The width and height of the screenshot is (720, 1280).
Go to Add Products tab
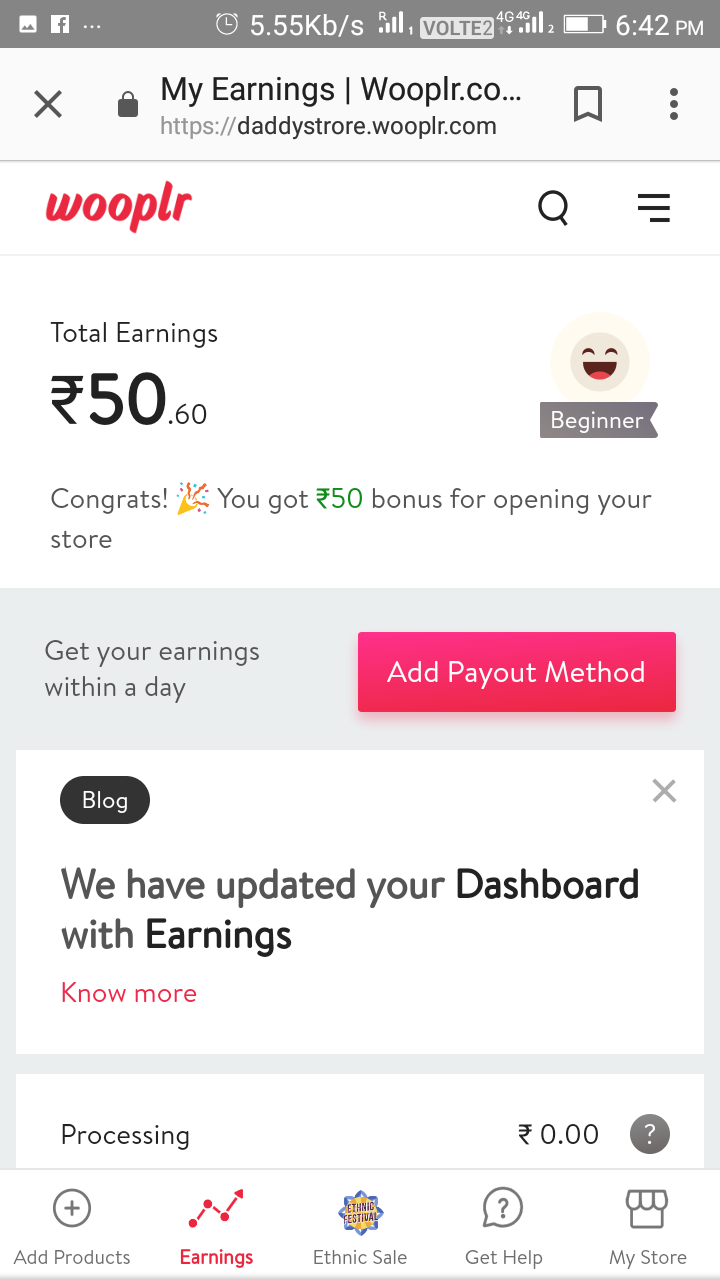[x=72, y=1227]
